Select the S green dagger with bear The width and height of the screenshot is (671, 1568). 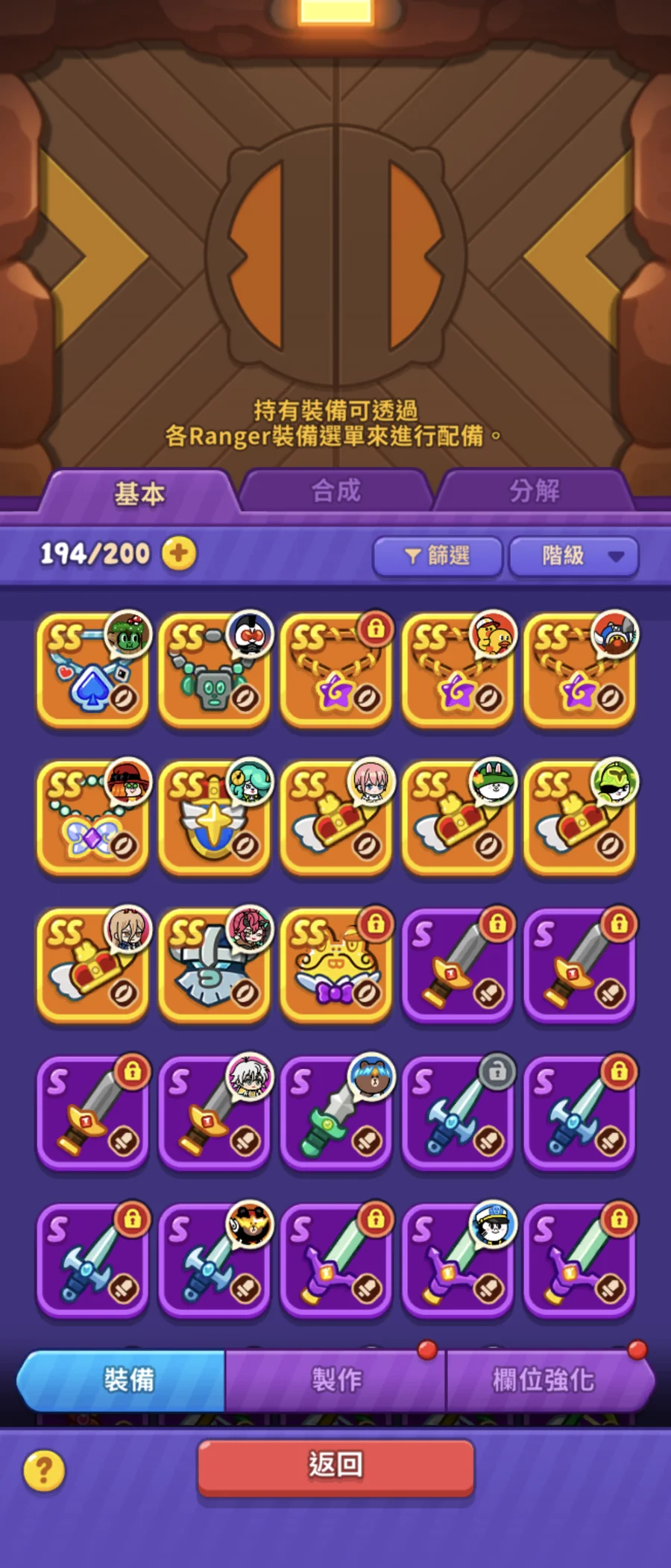(335, 1113)
